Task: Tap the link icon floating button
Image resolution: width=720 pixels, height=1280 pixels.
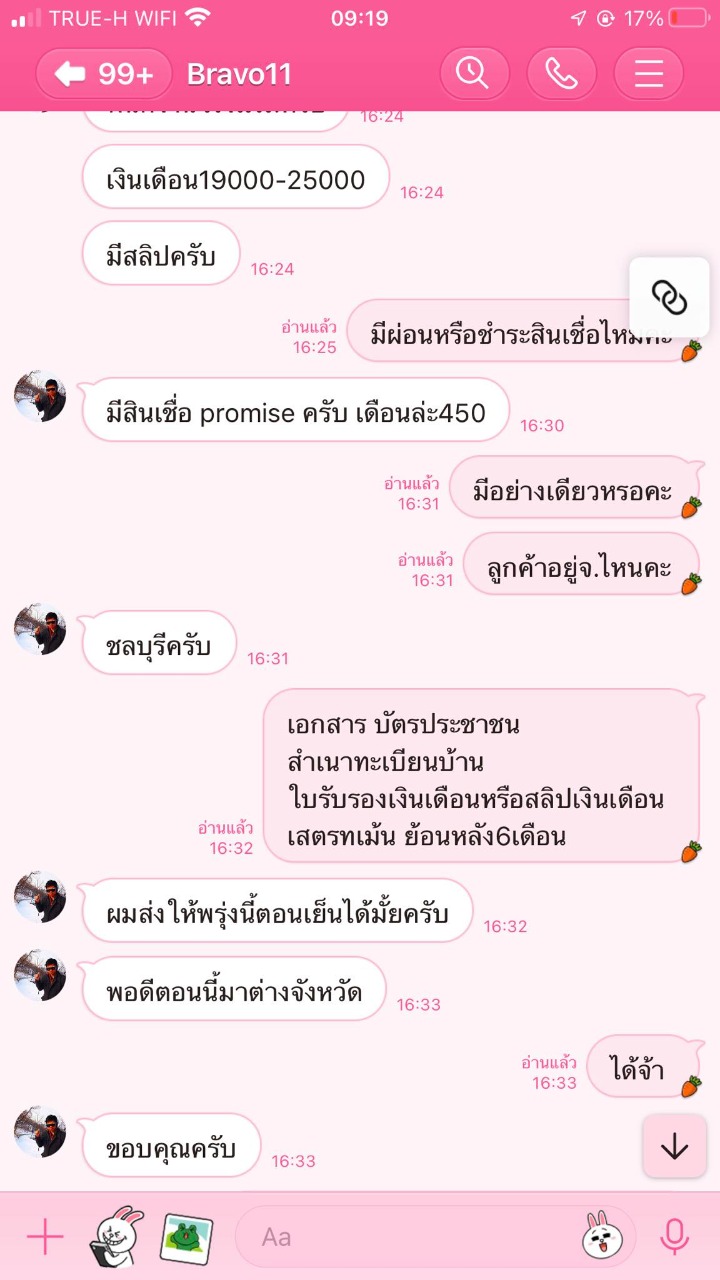Action: [669, 297]
